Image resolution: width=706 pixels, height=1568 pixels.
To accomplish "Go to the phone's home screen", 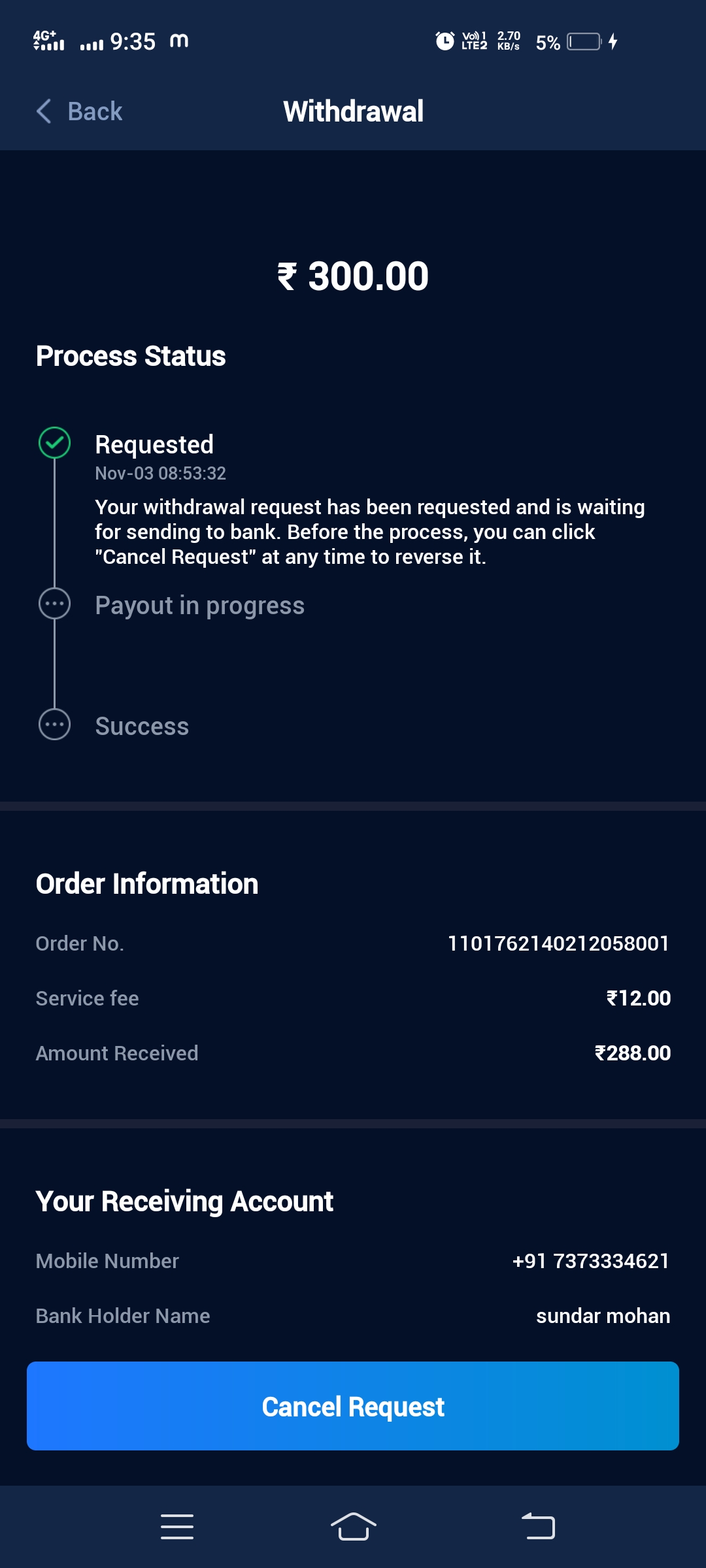I will coord(353,1527).
